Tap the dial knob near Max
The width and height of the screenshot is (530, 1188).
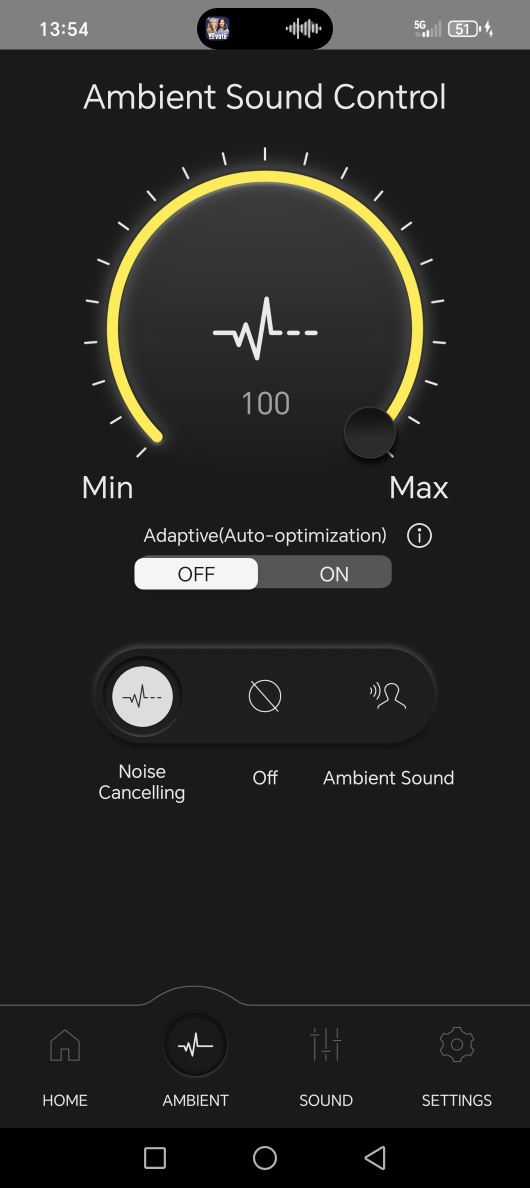[369, 433]
